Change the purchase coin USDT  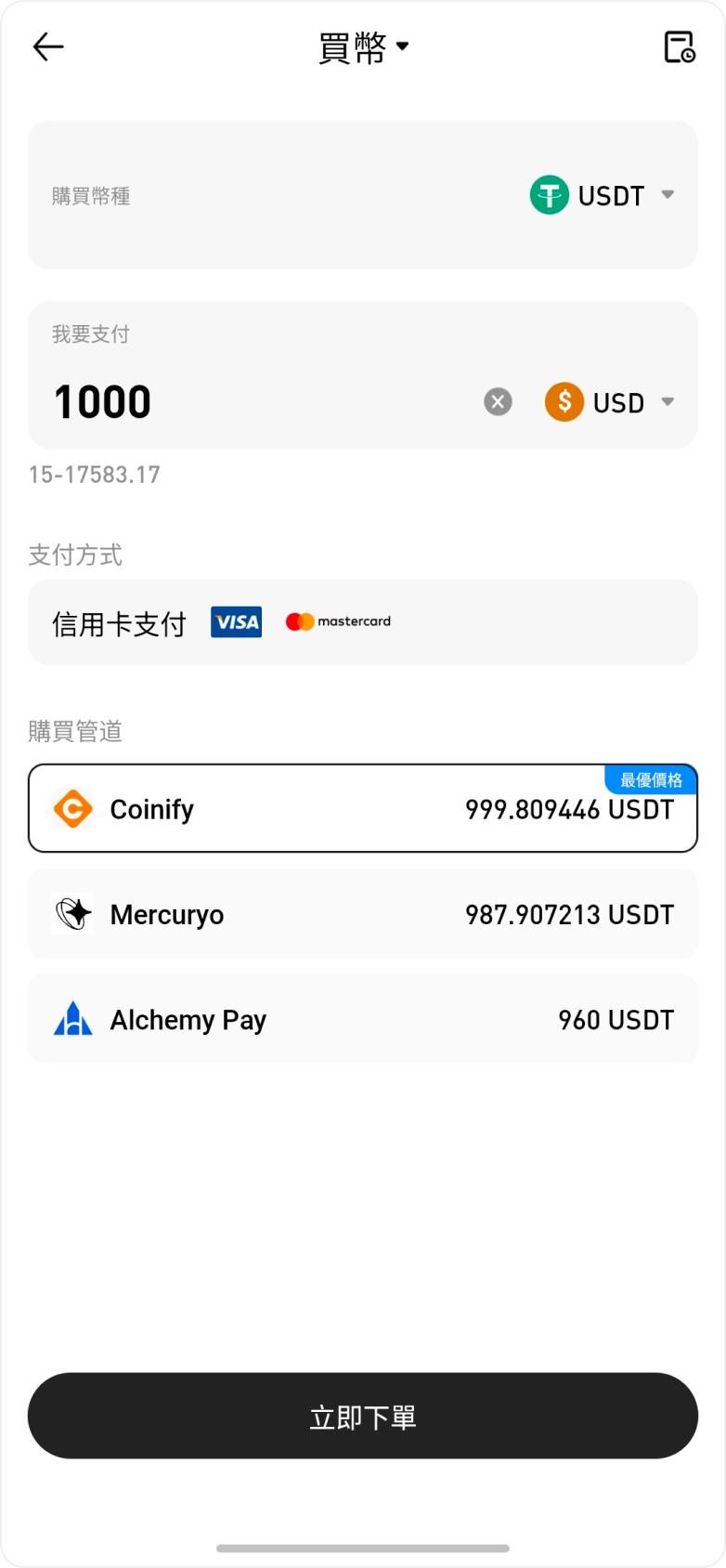[602, 196]
